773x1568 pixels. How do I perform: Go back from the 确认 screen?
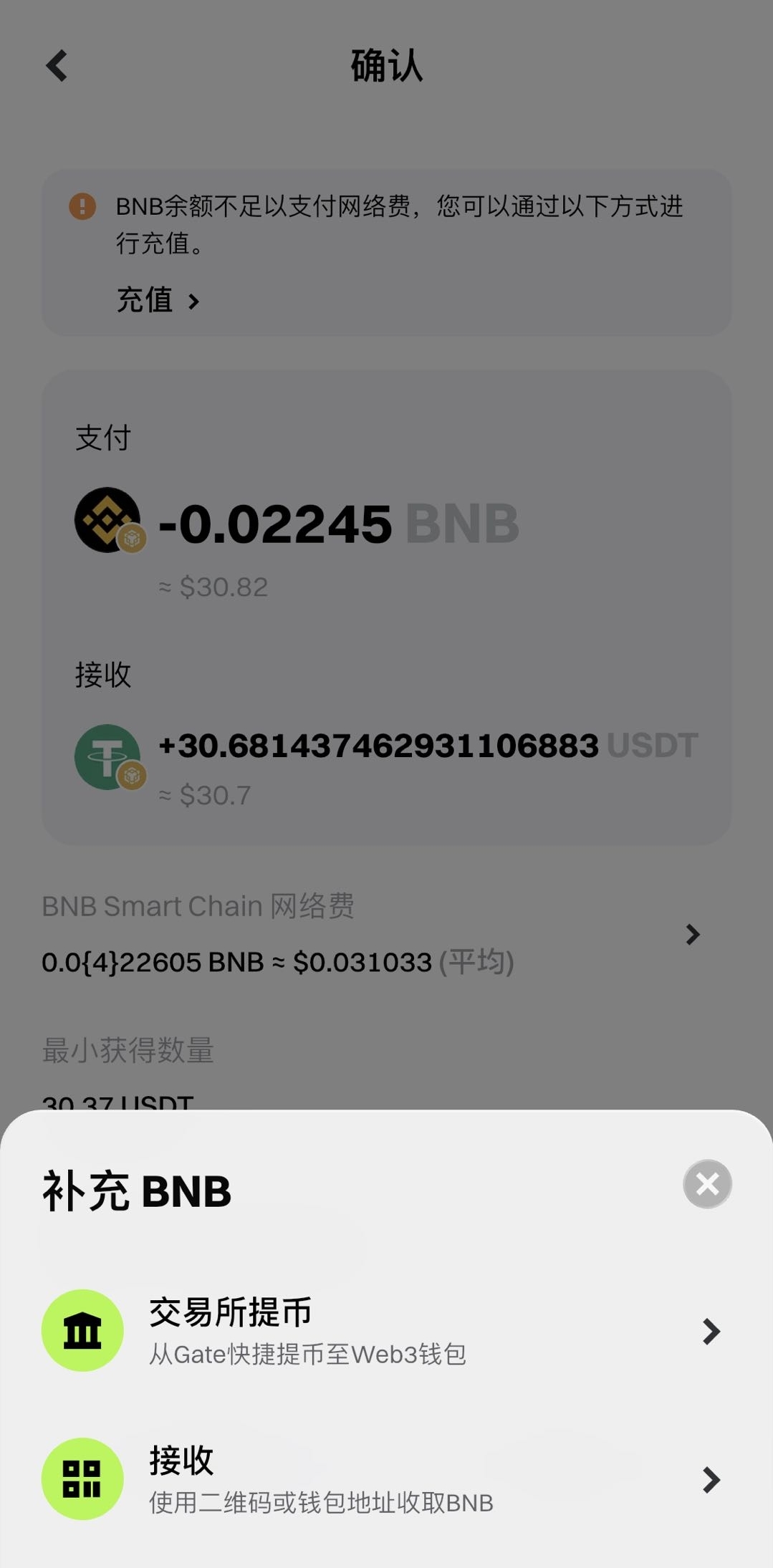tap(57, 67)
